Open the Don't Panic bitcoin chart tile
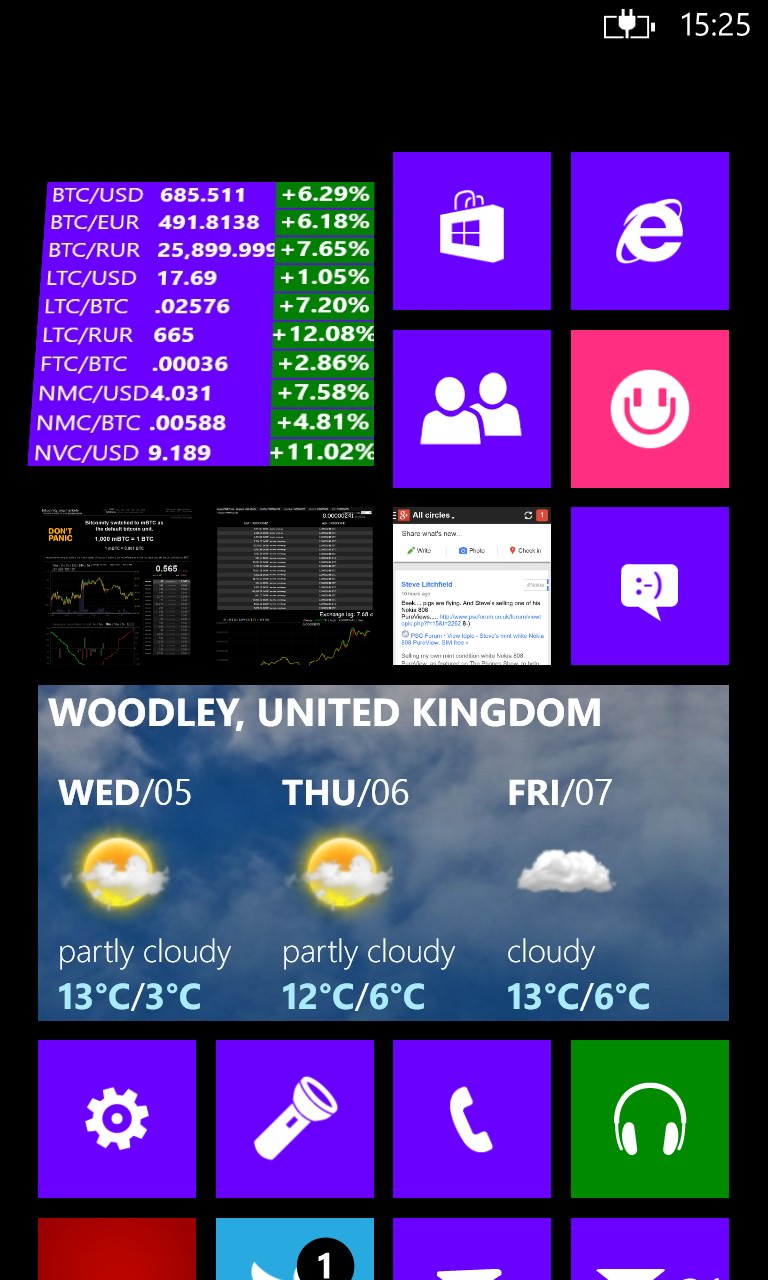Screen dimensions: 768x1280 coord(117,586)
